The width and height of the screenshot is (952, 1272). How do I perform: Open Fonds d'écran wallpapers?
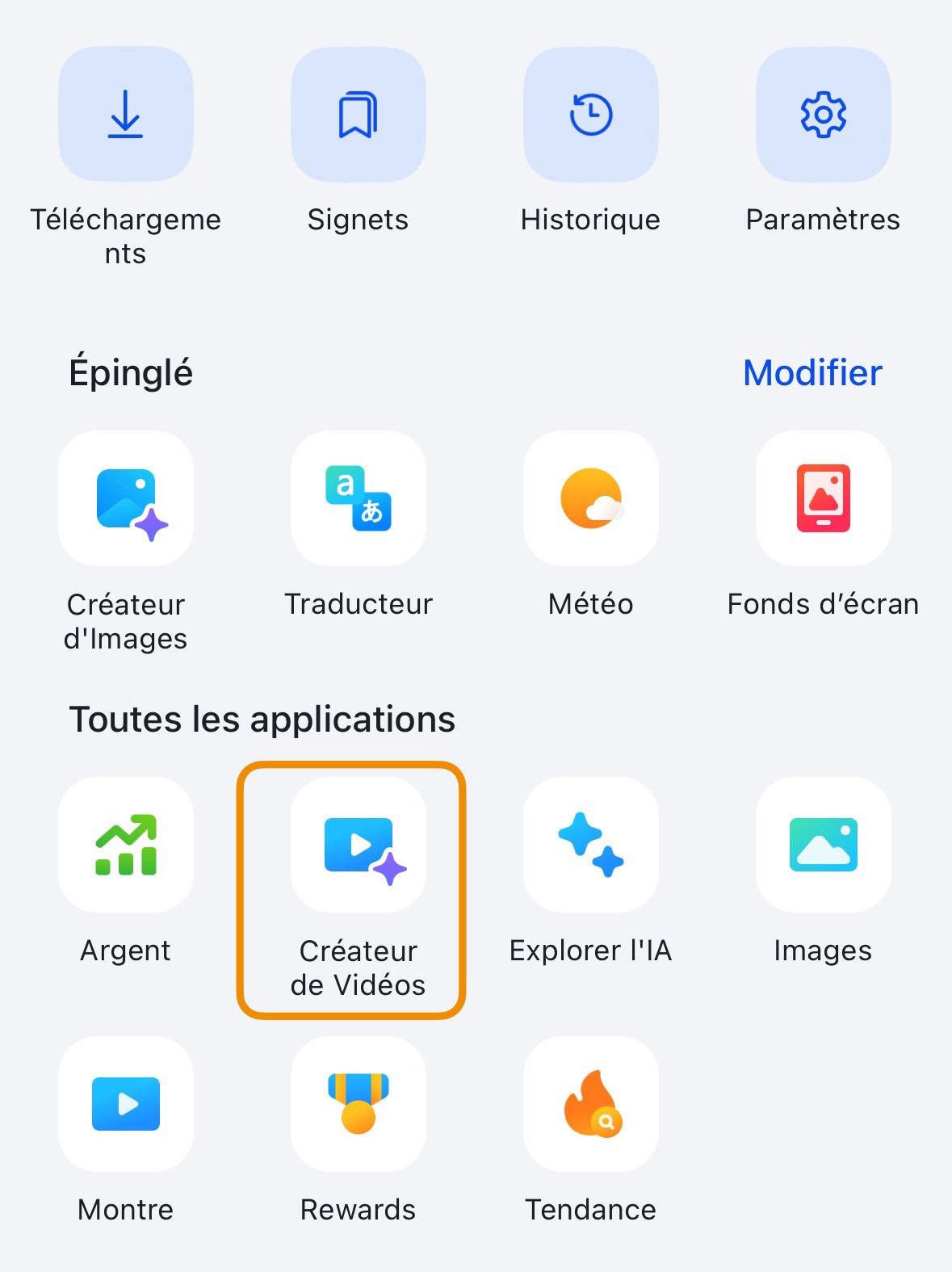click(823, 499)
